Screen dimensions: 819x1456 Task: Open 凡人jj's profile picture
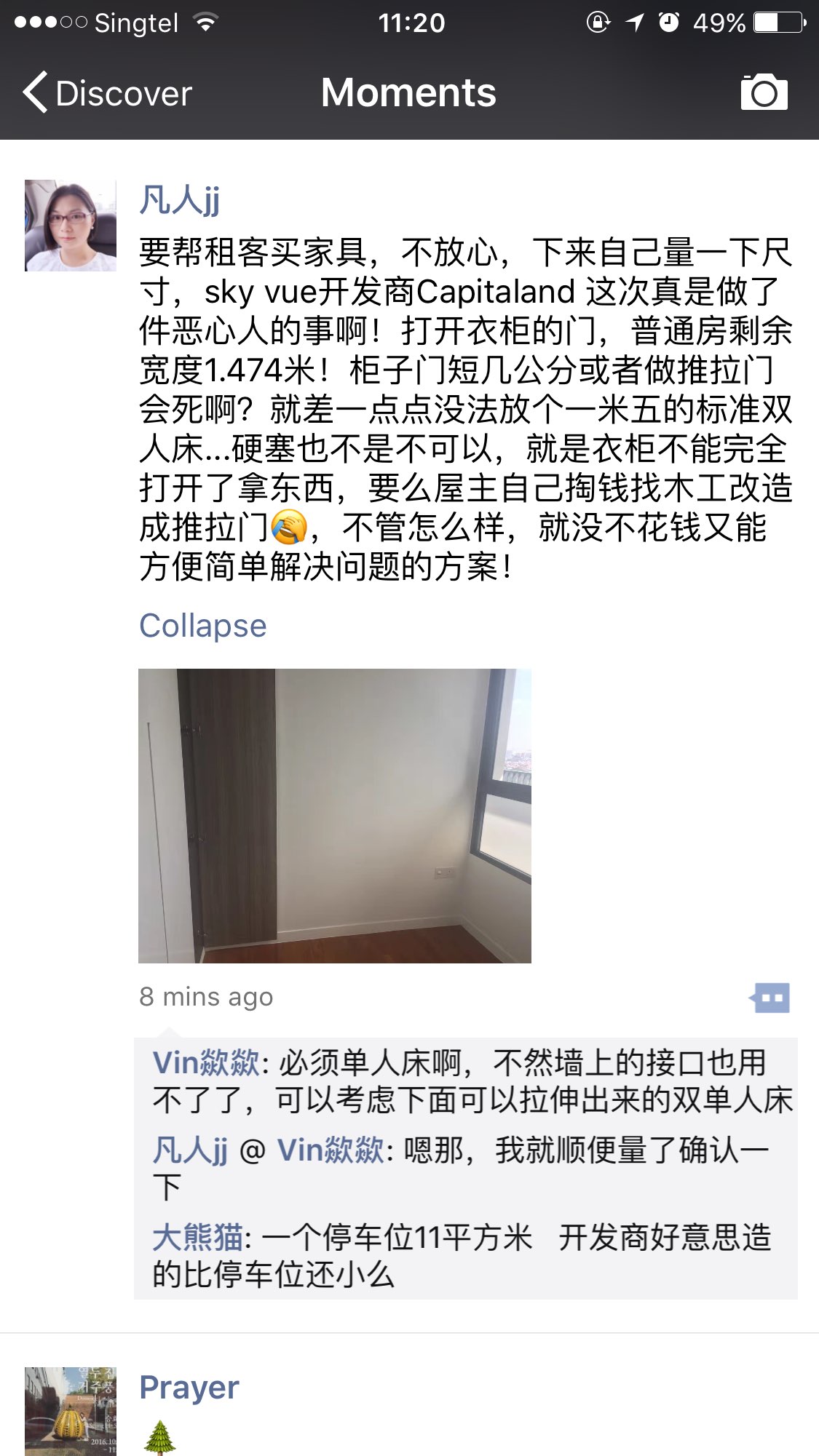coord(71,226)
